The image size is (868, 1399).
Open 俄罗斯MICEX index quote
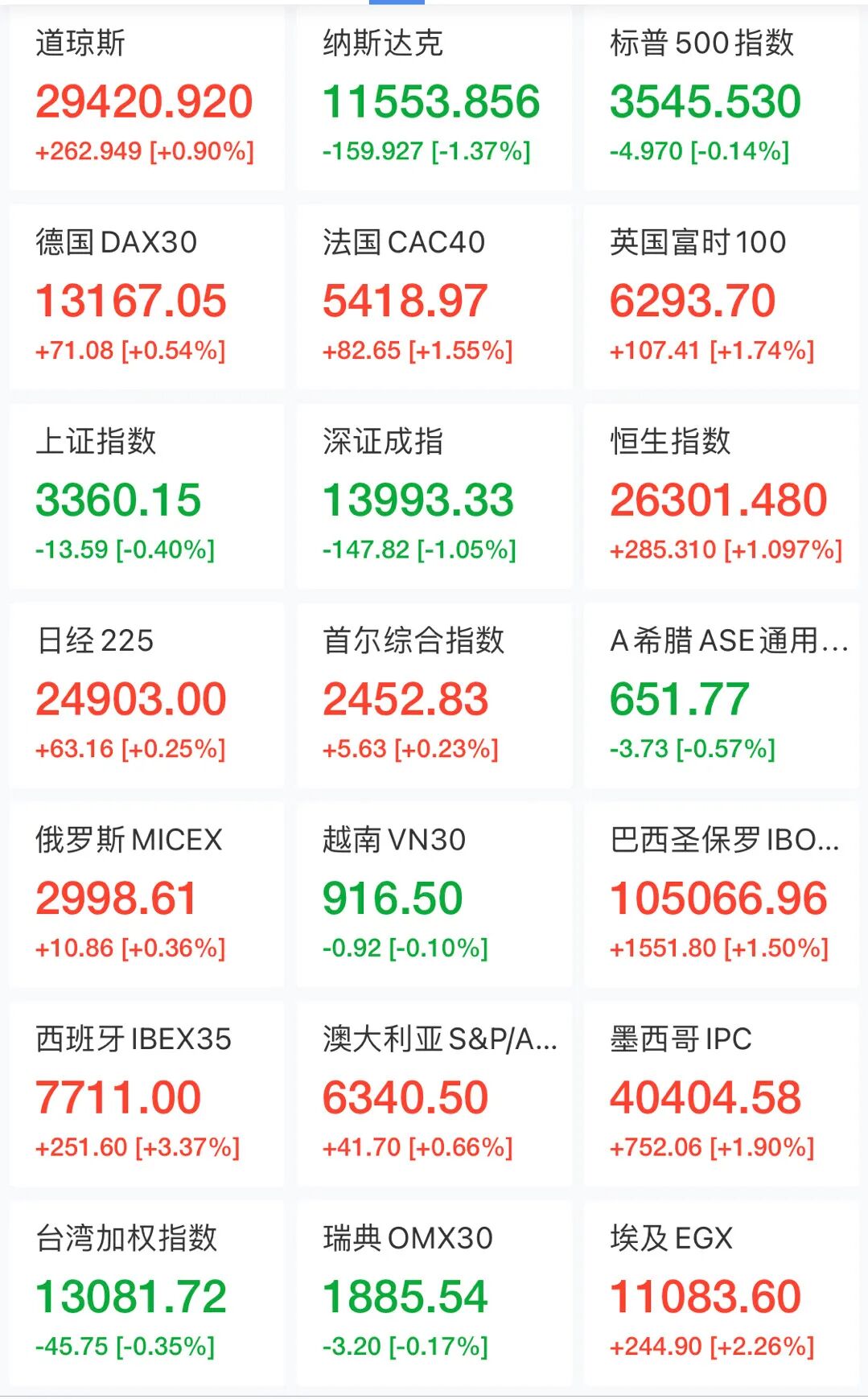coord(146,895)
